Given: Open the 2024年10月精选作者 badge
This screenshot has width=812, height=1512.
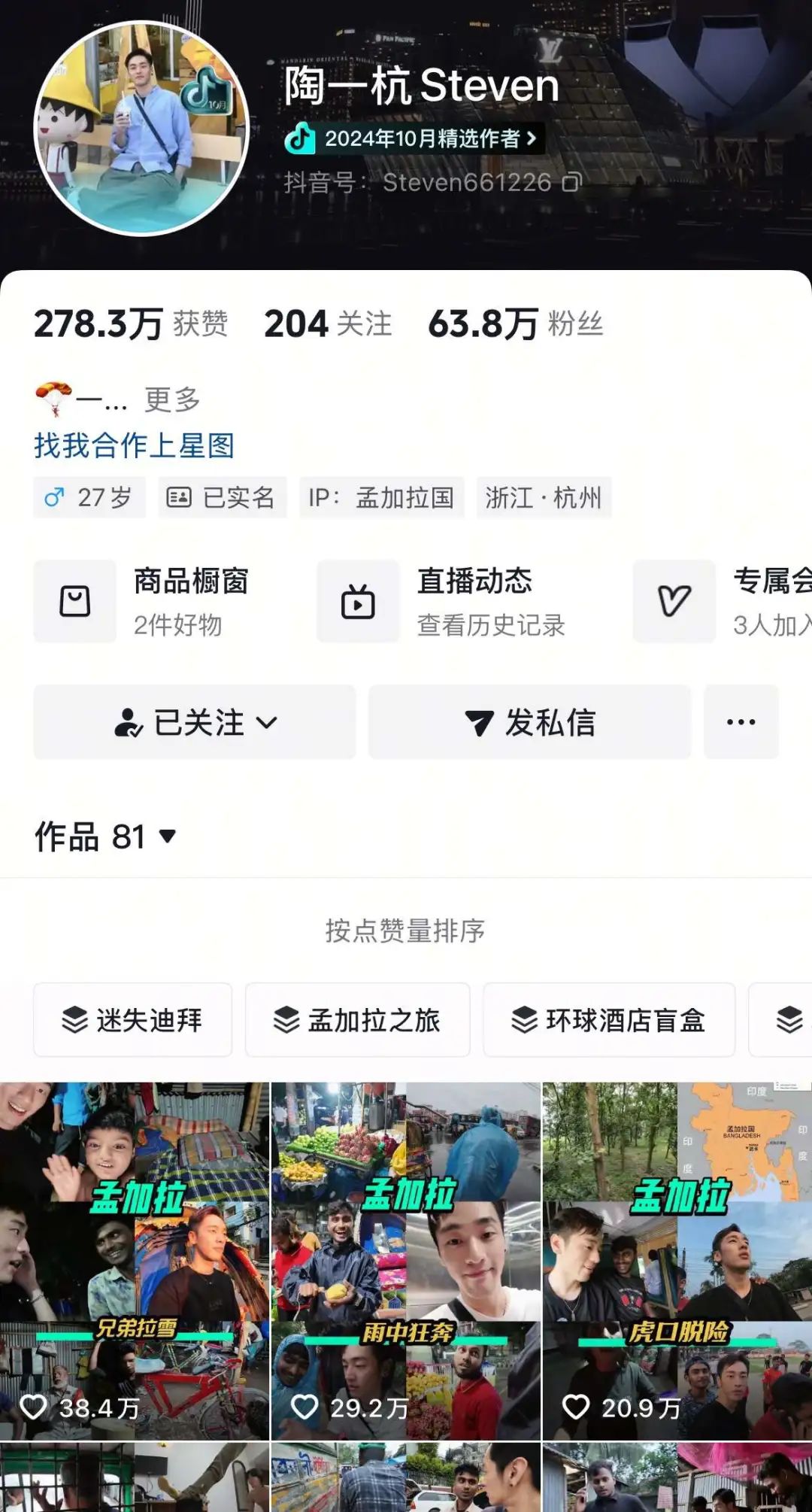Looking at the screenshot, I should [412, 138].
